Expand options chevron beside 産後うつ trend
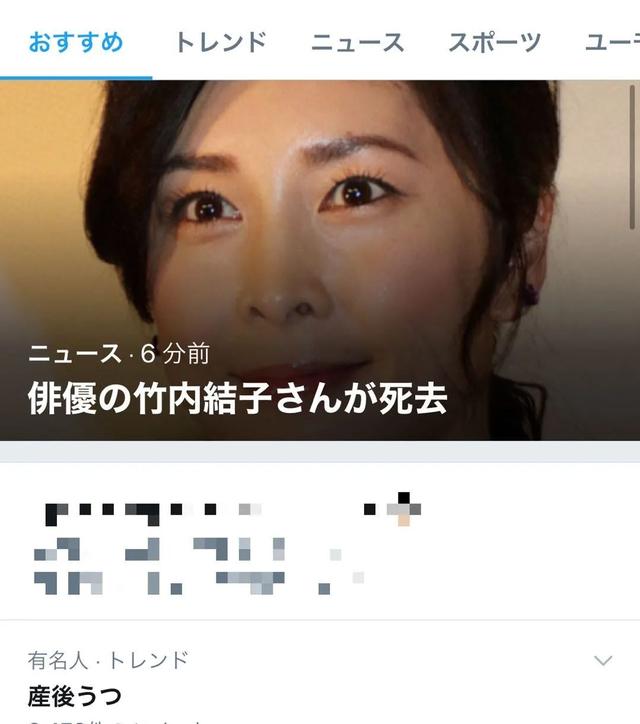The height and width of the screenshot is (724, 640). click(x=602, y=660)
